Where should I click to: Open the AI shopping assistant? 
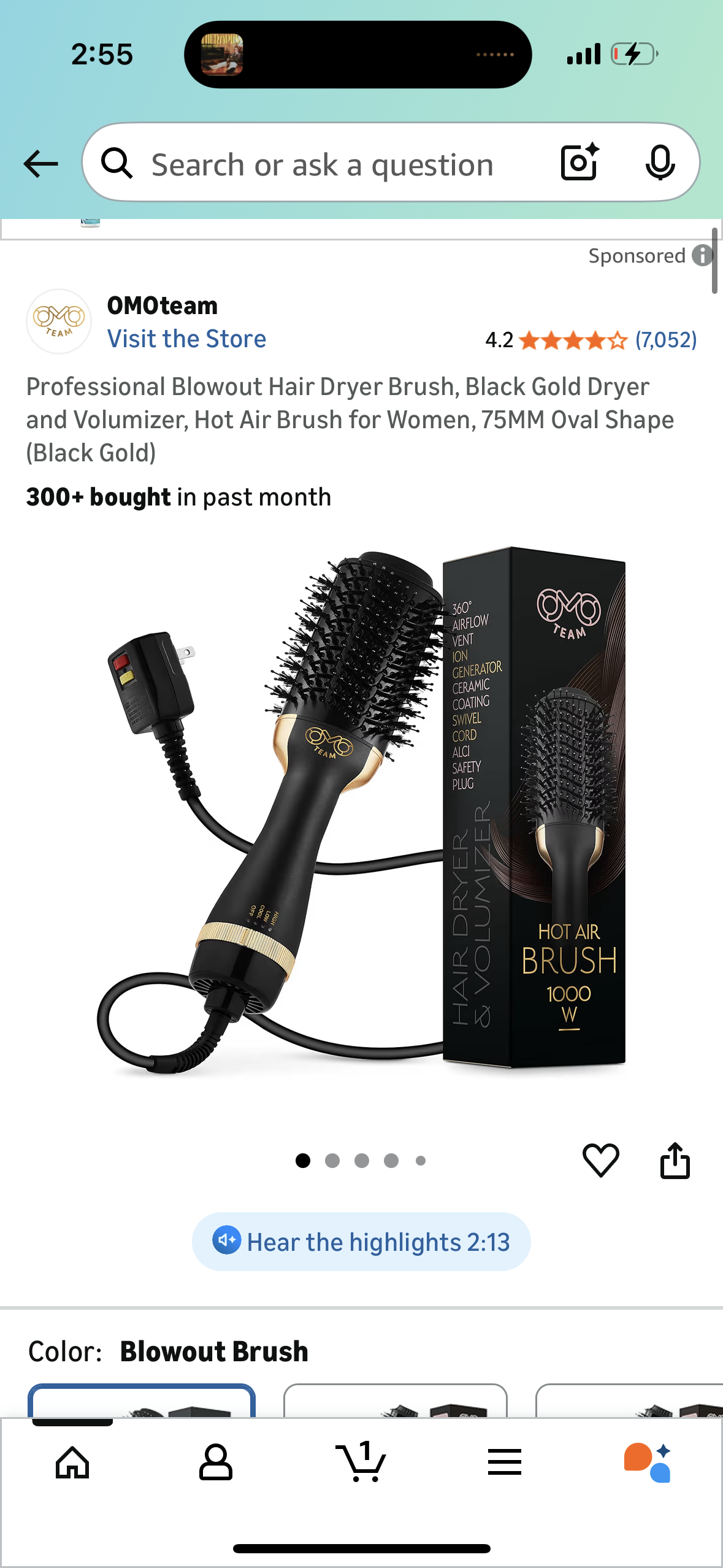pyautogui.click(x=648, y=1462)
